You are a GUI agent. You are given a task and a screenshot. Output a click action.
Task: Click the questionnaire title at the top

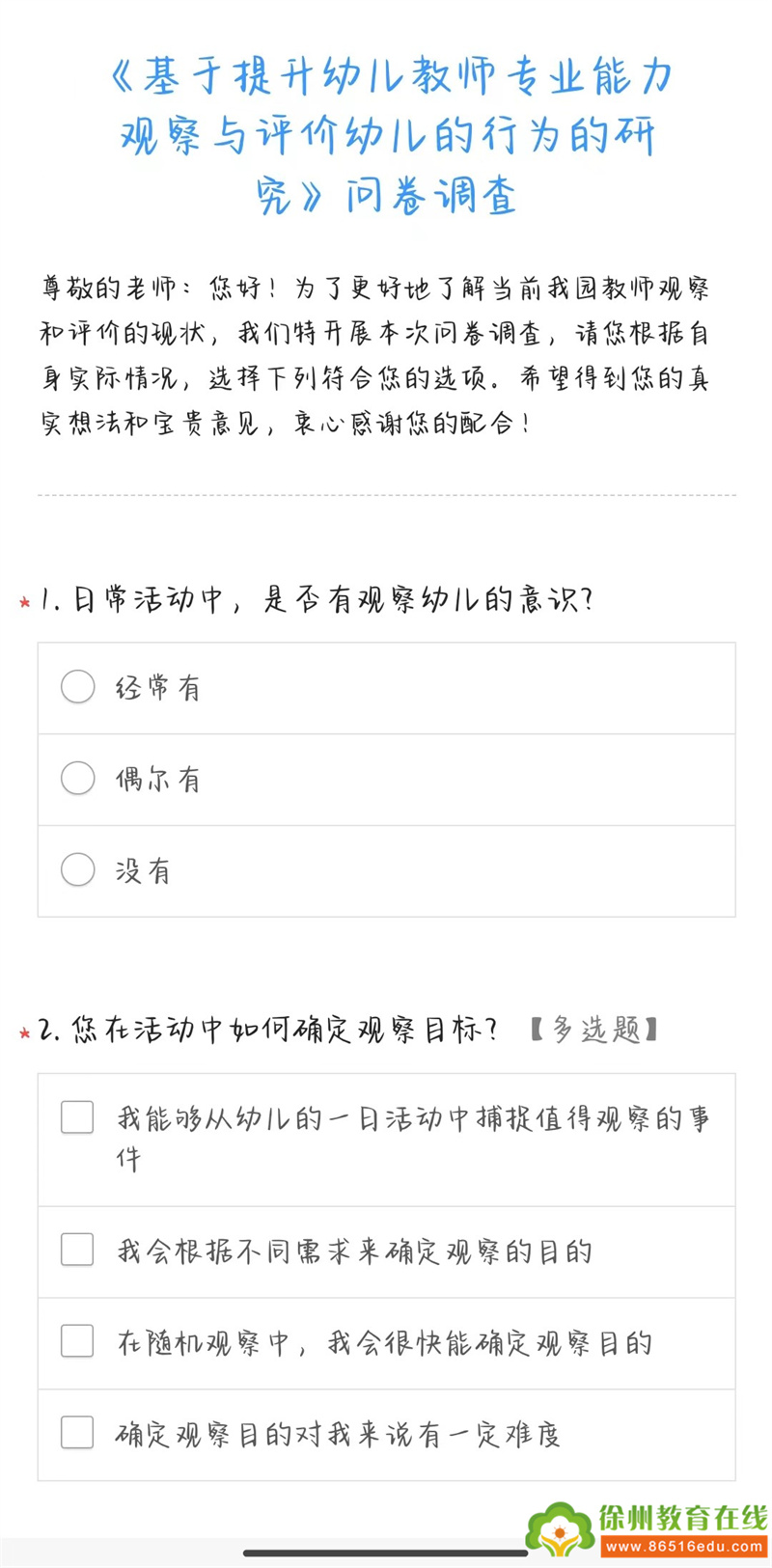(386, 135)
